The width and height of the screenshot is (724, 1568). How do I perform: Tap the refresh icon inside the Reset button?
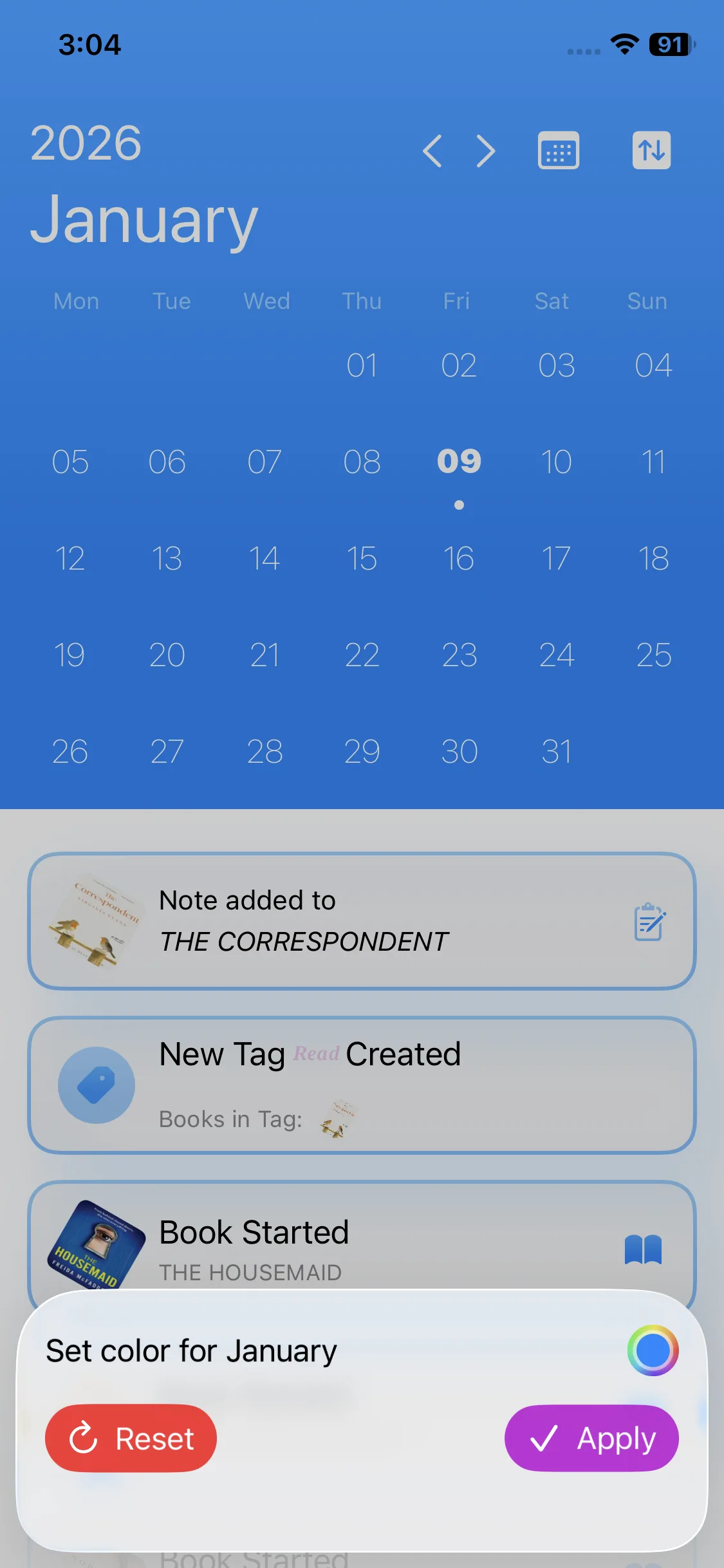point(86,1438)
